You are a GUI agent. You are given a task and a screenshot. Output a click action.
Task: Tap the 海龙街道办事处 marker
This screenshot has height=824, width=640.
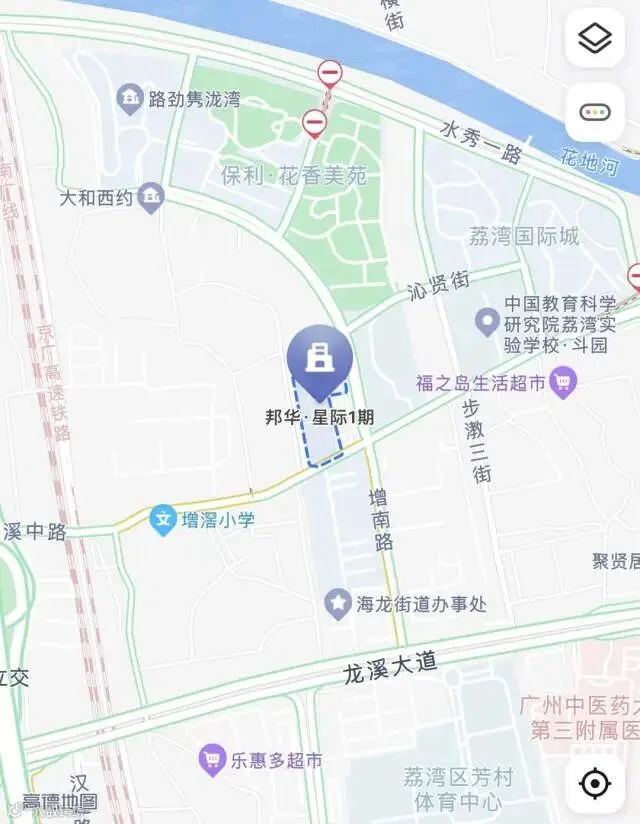[338, 603]
